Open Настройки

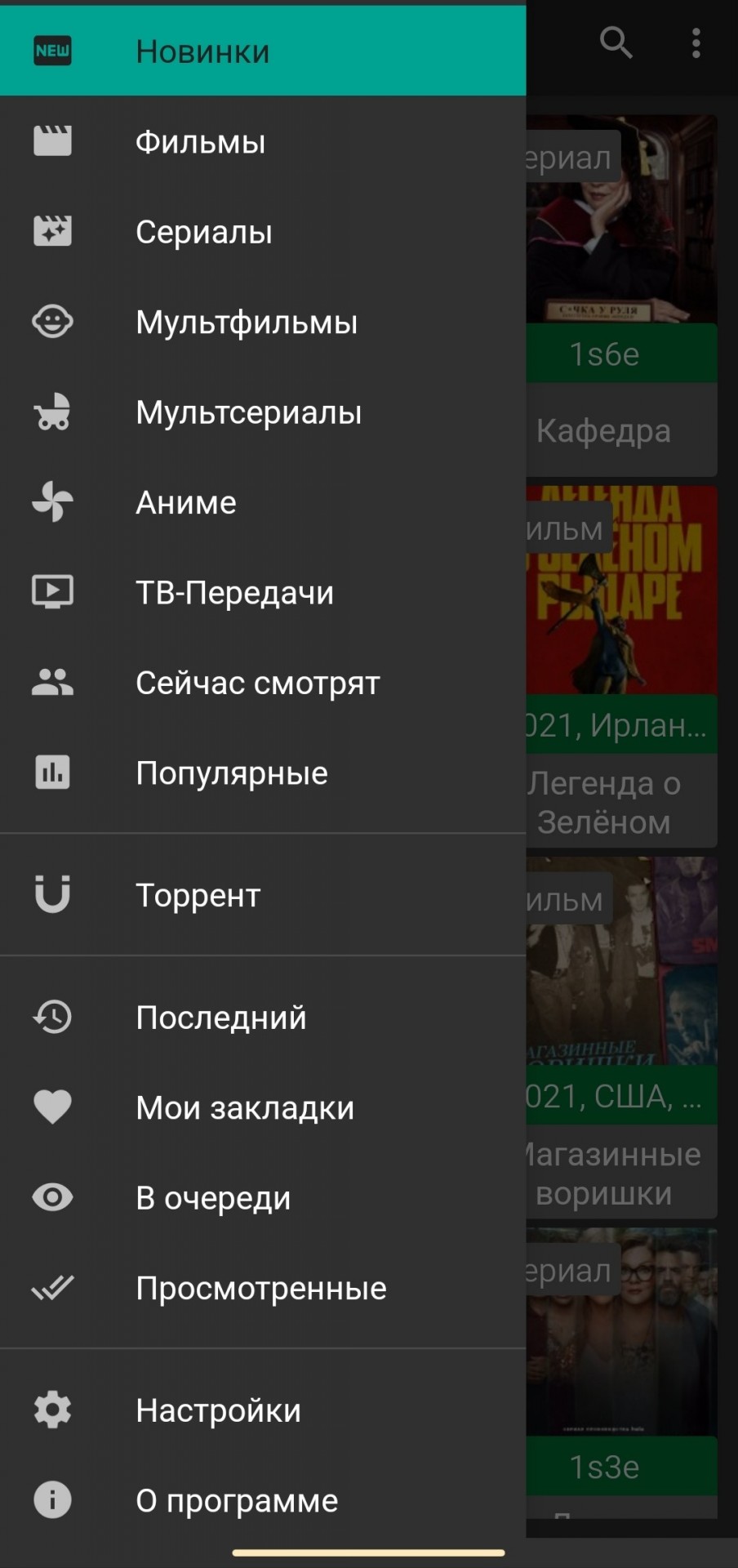tap(218, 1411)
